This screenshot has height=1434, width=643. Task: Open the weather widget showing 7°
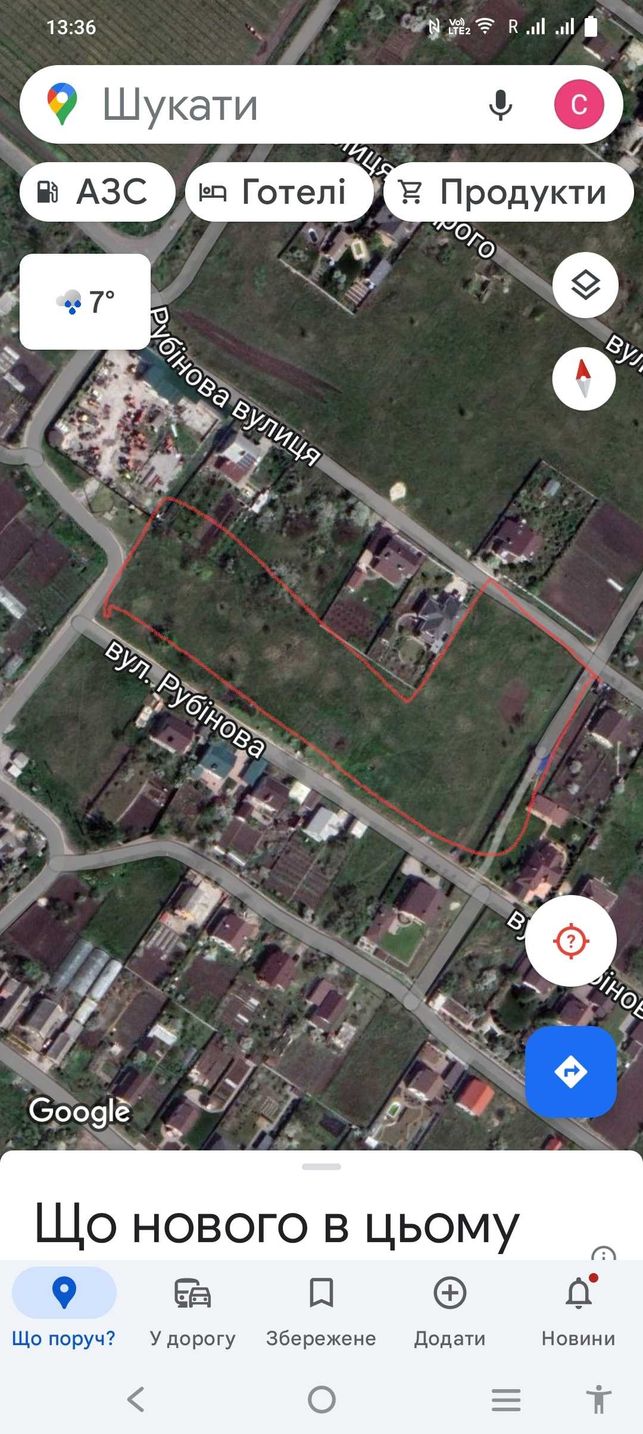click(86, 302)
